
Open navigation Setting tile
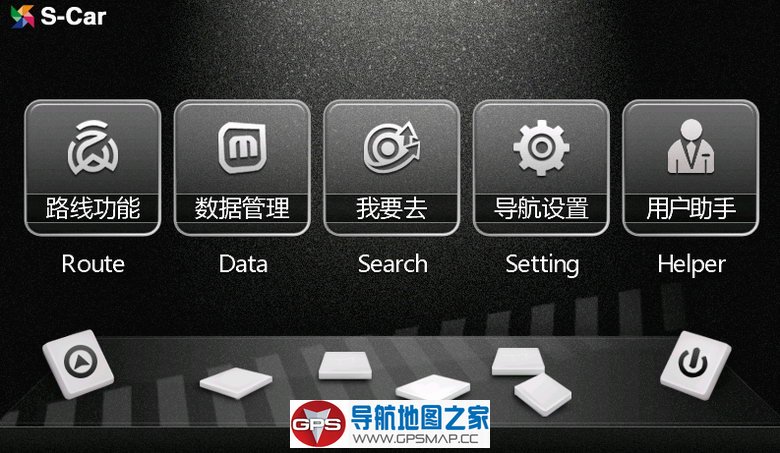(540, 168)
